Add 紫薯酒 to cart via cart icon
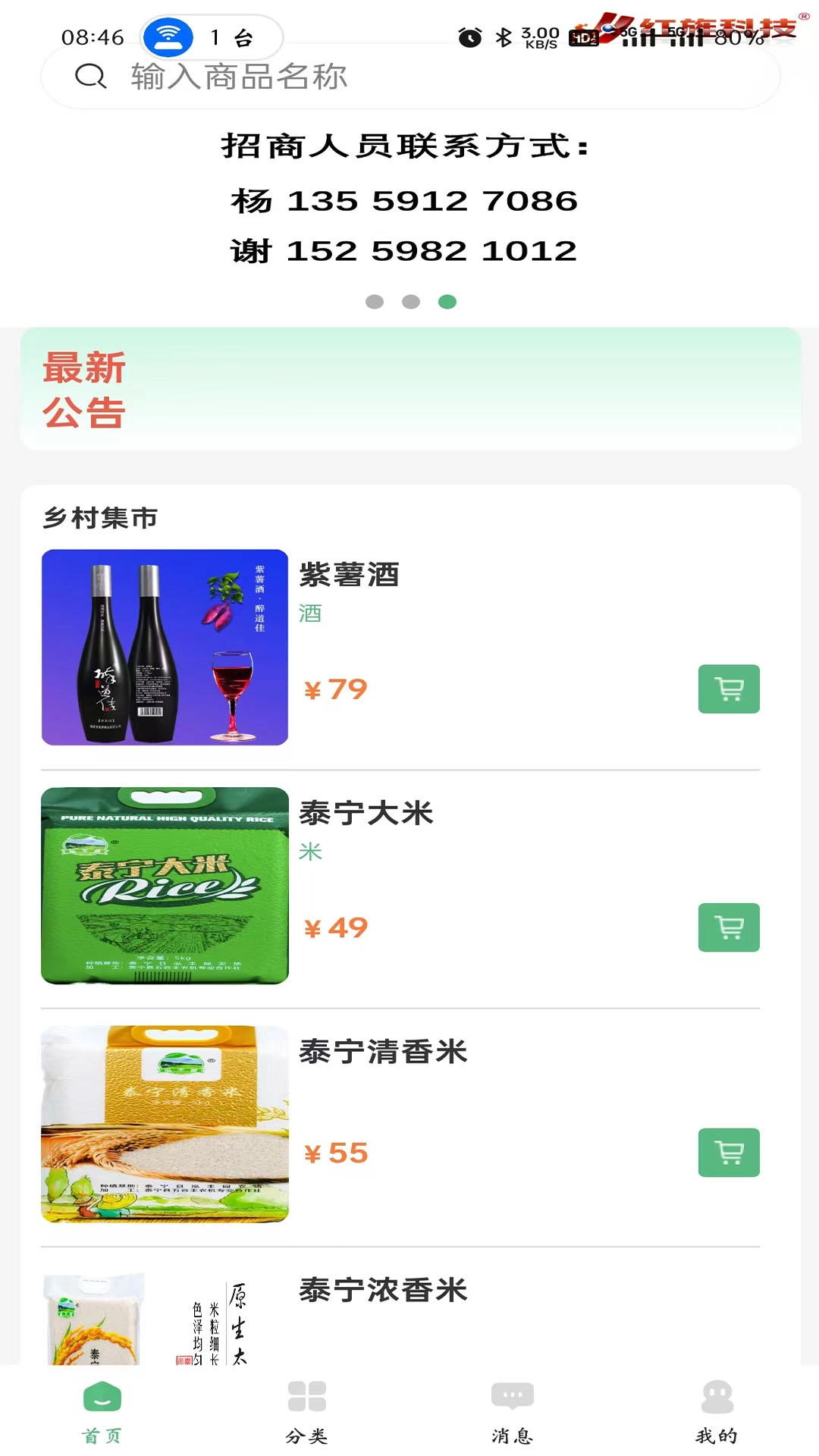 (729, 689)
